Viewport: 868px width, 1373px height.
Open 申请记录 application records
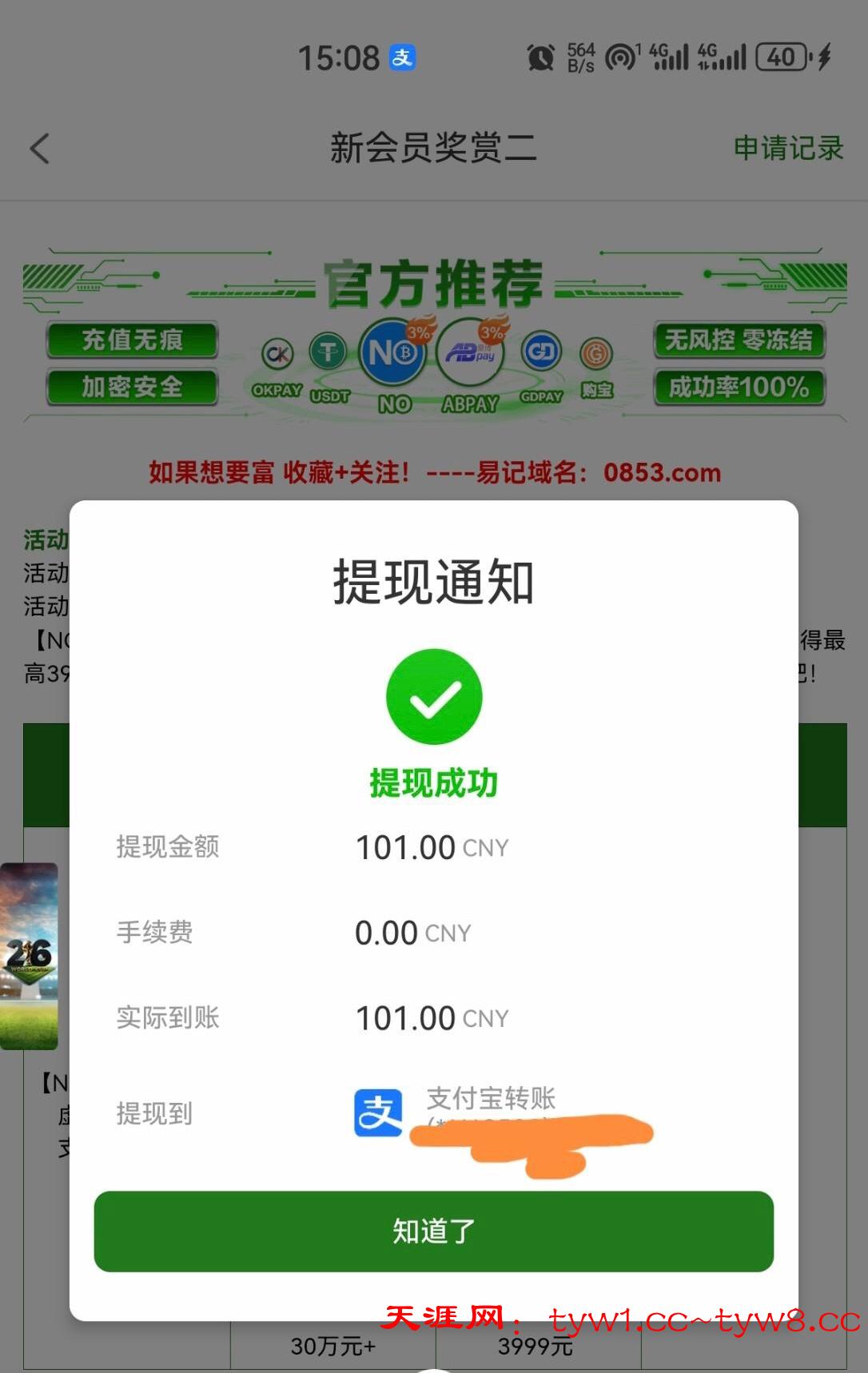tap(788, 149)
